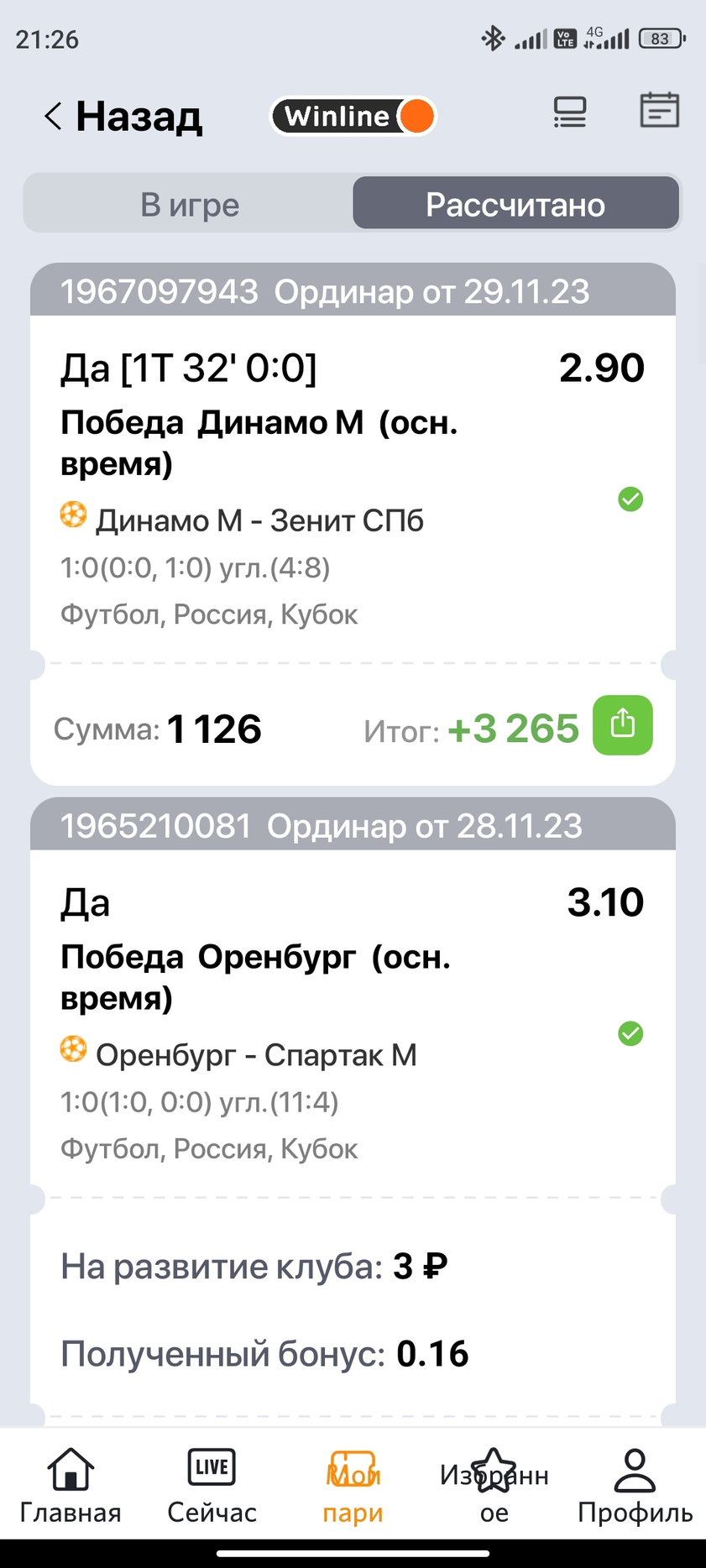Open the Профиль tab
The width and height of the screenshot is (706, 1568).
pyautogui.click(x=635, y=1487)
